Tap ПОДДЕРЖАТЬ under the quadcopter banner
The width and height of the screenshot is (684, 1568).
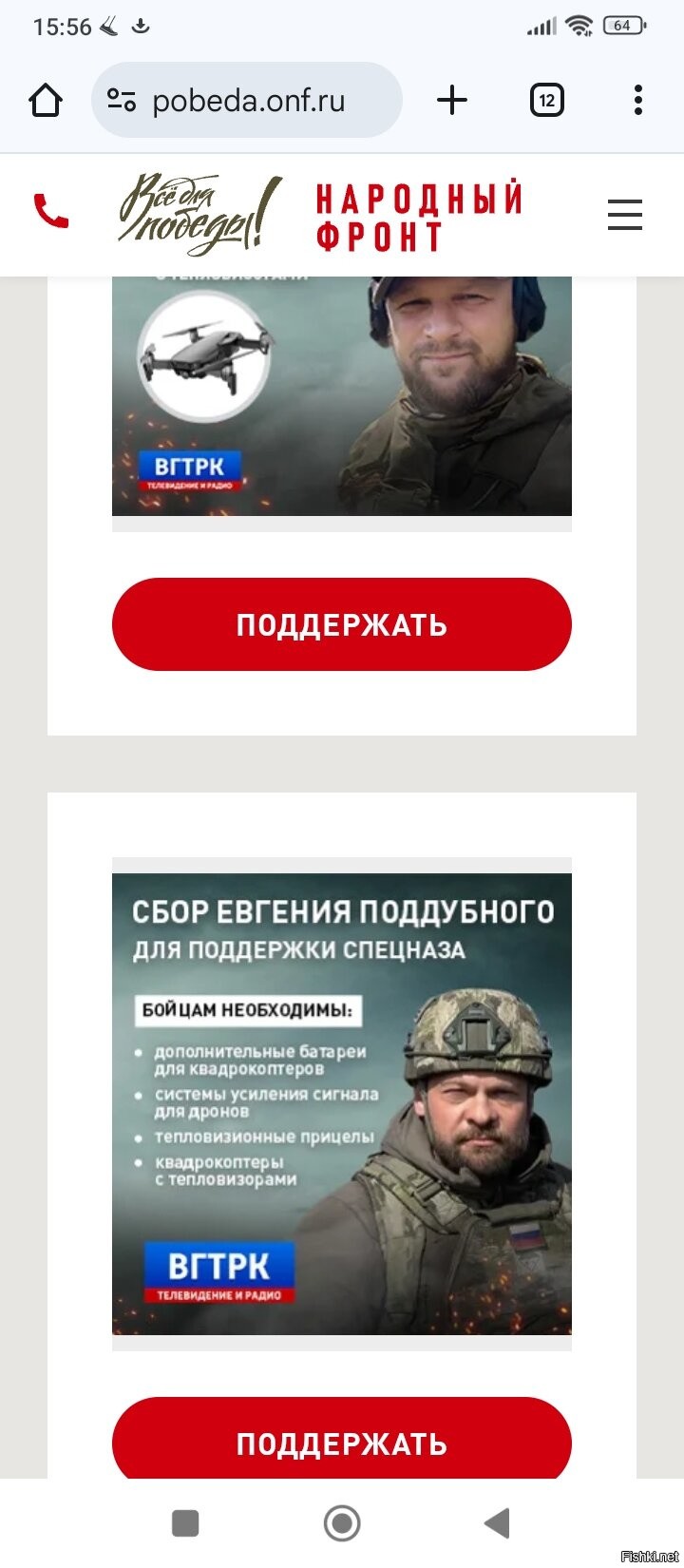click(x=342, y=624)
